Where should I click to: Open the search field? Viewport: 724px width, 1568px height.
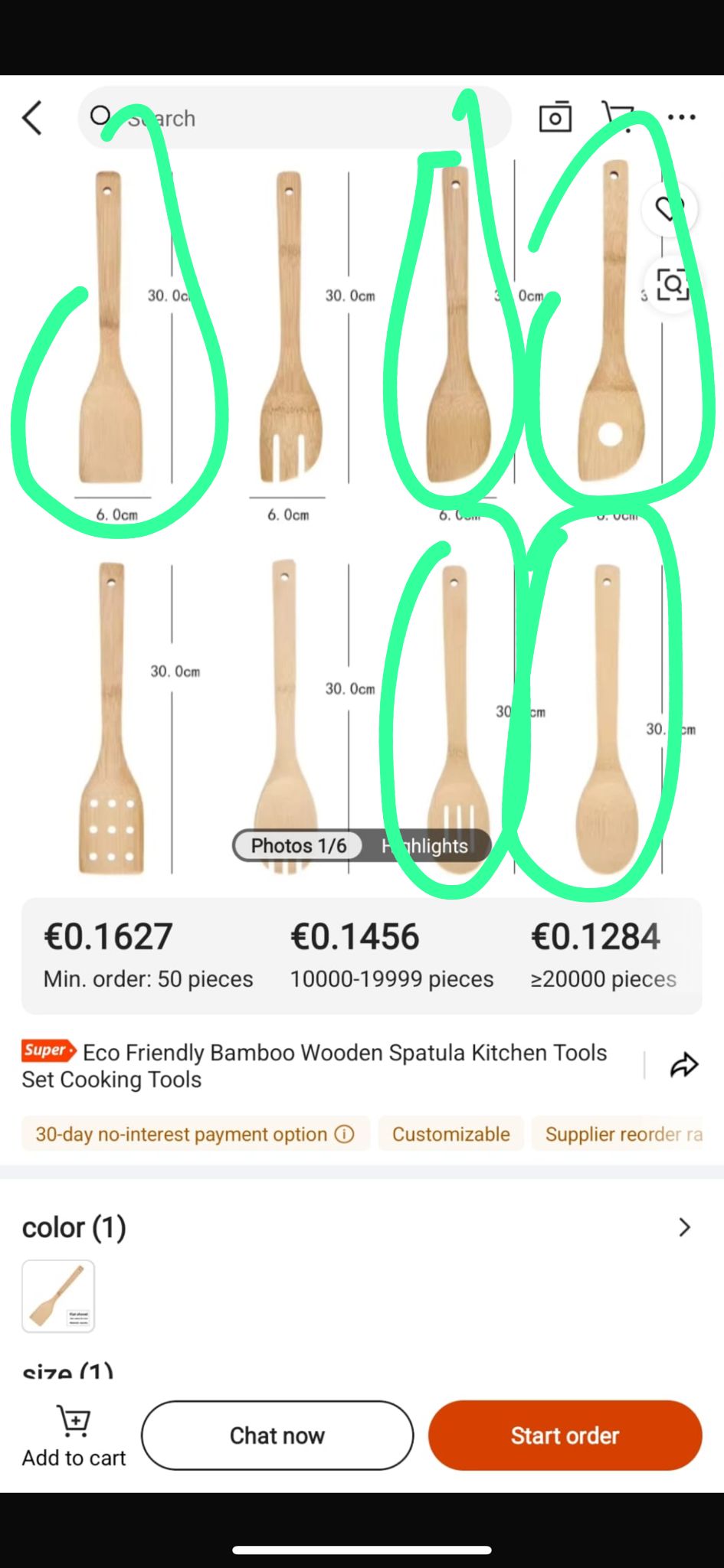tap(291, 118)
